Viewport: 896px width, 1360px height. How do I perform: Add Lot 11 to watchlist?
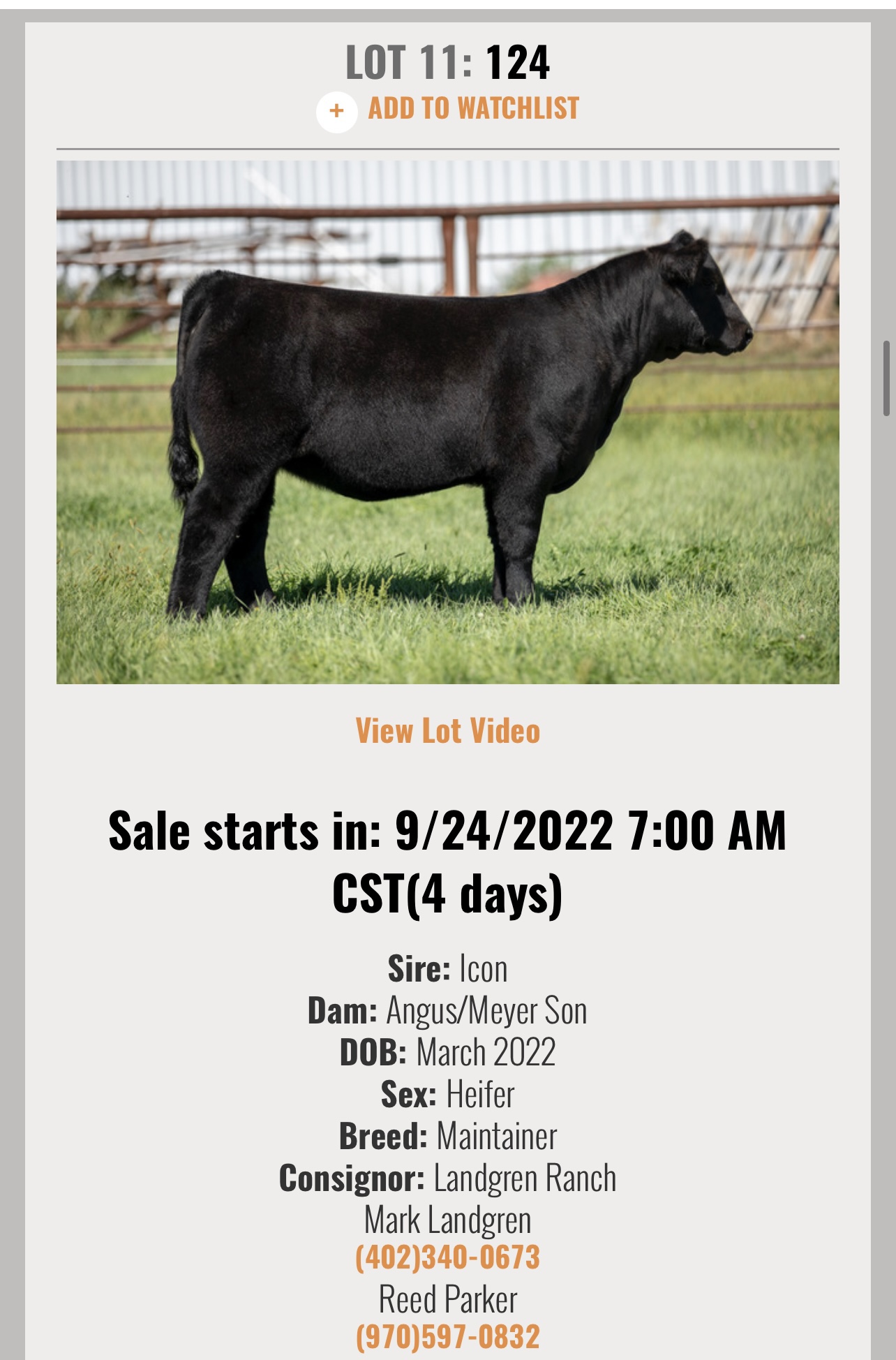pos(448,110)
